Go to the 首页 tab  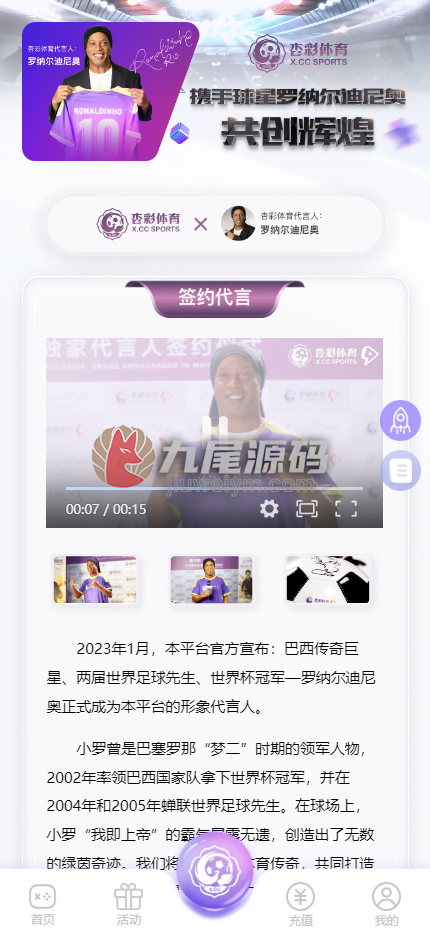click(43, 903)
